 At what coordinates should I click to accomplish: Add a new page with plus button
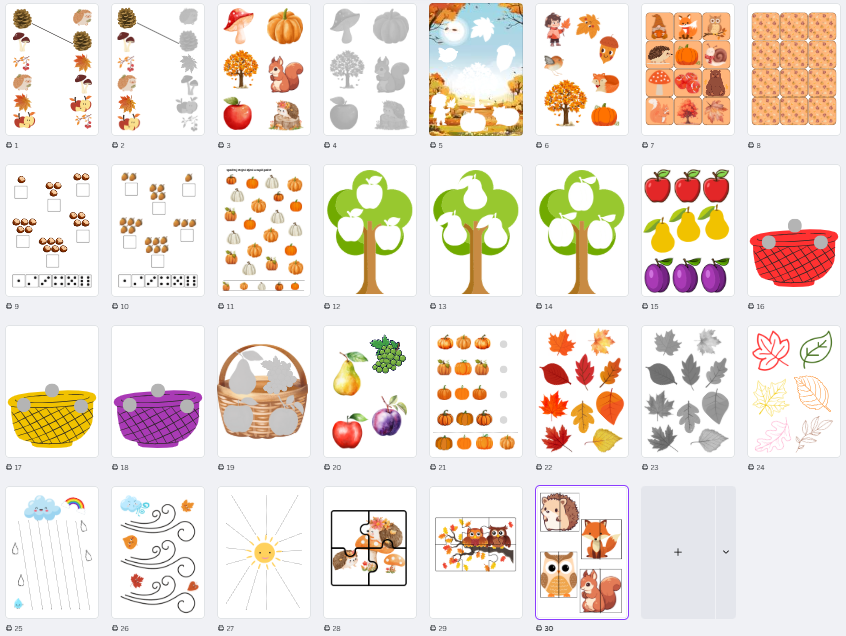[678, 552]
